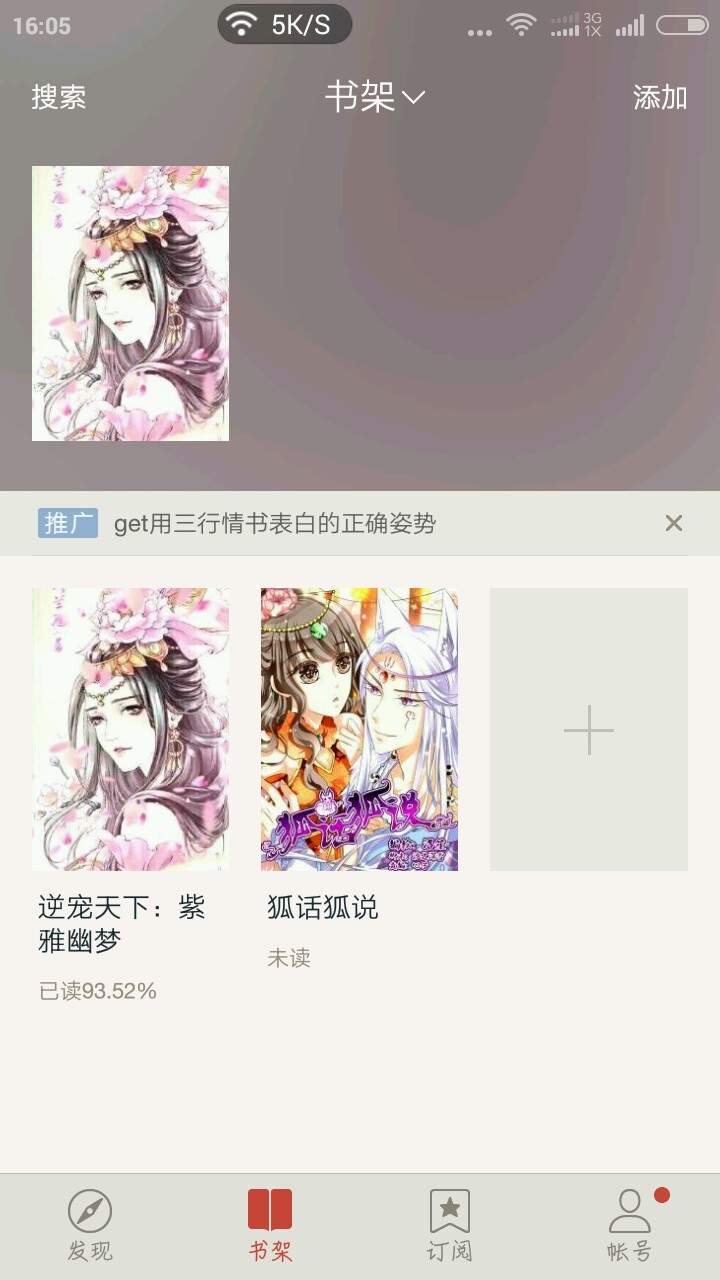Switch to the 发现 tab
Viewport: 720px width, 1280px height.
click(90, 1226)
